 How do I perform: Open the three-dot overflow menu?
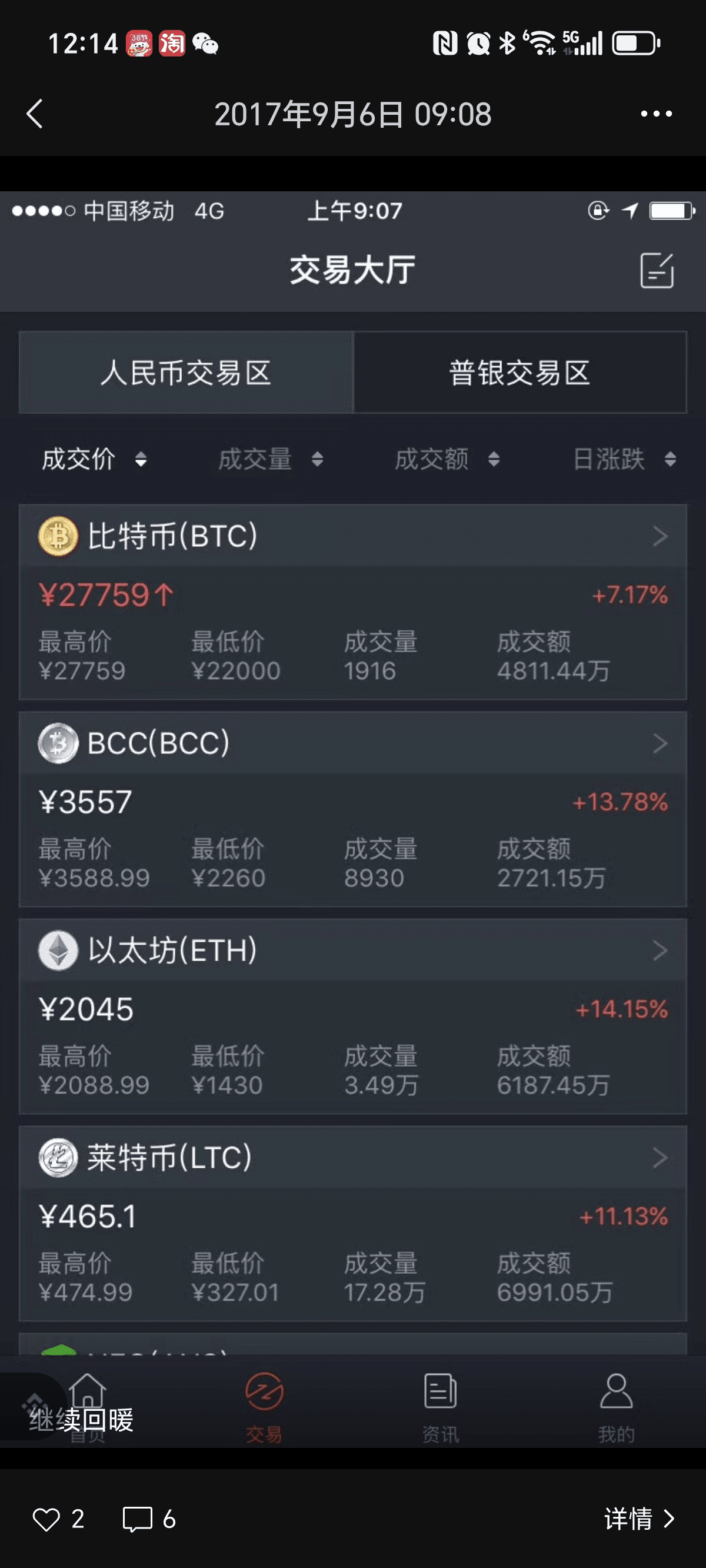coord(656,114)
